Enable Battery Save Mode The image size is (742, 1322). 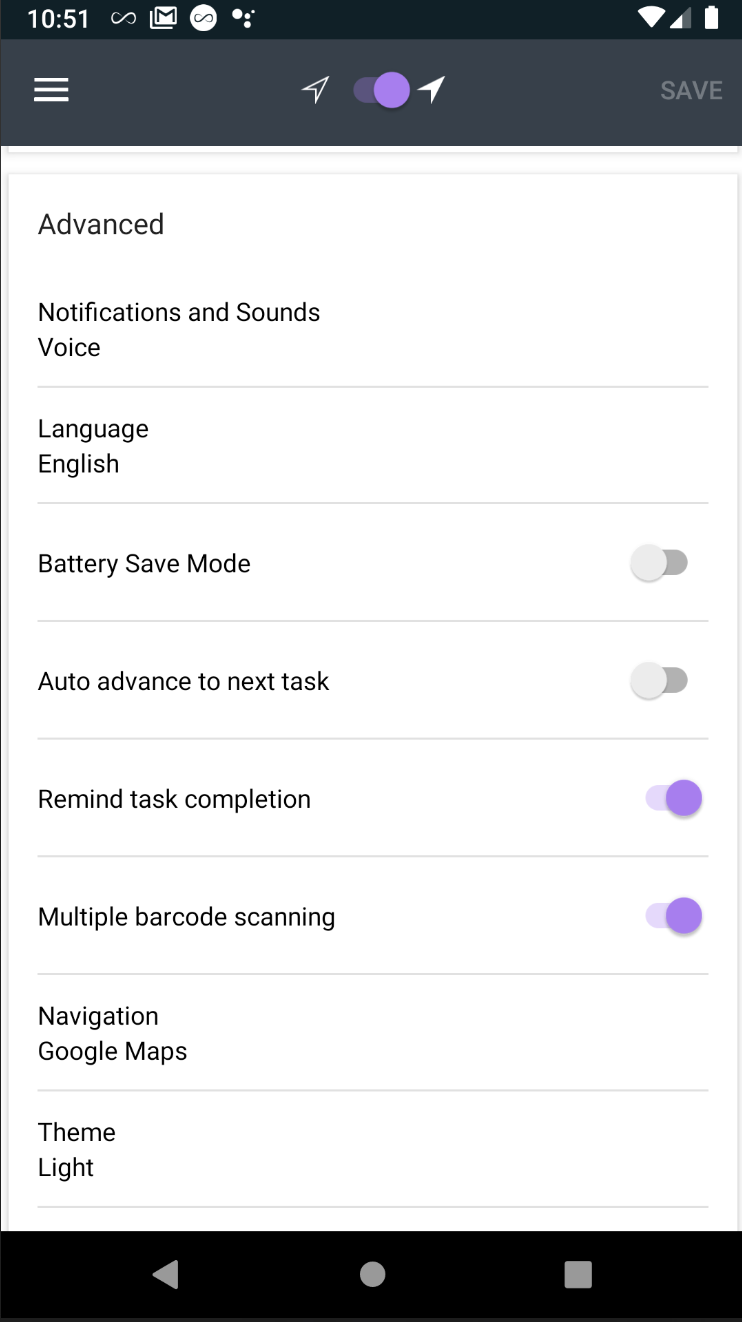point(660,564)
